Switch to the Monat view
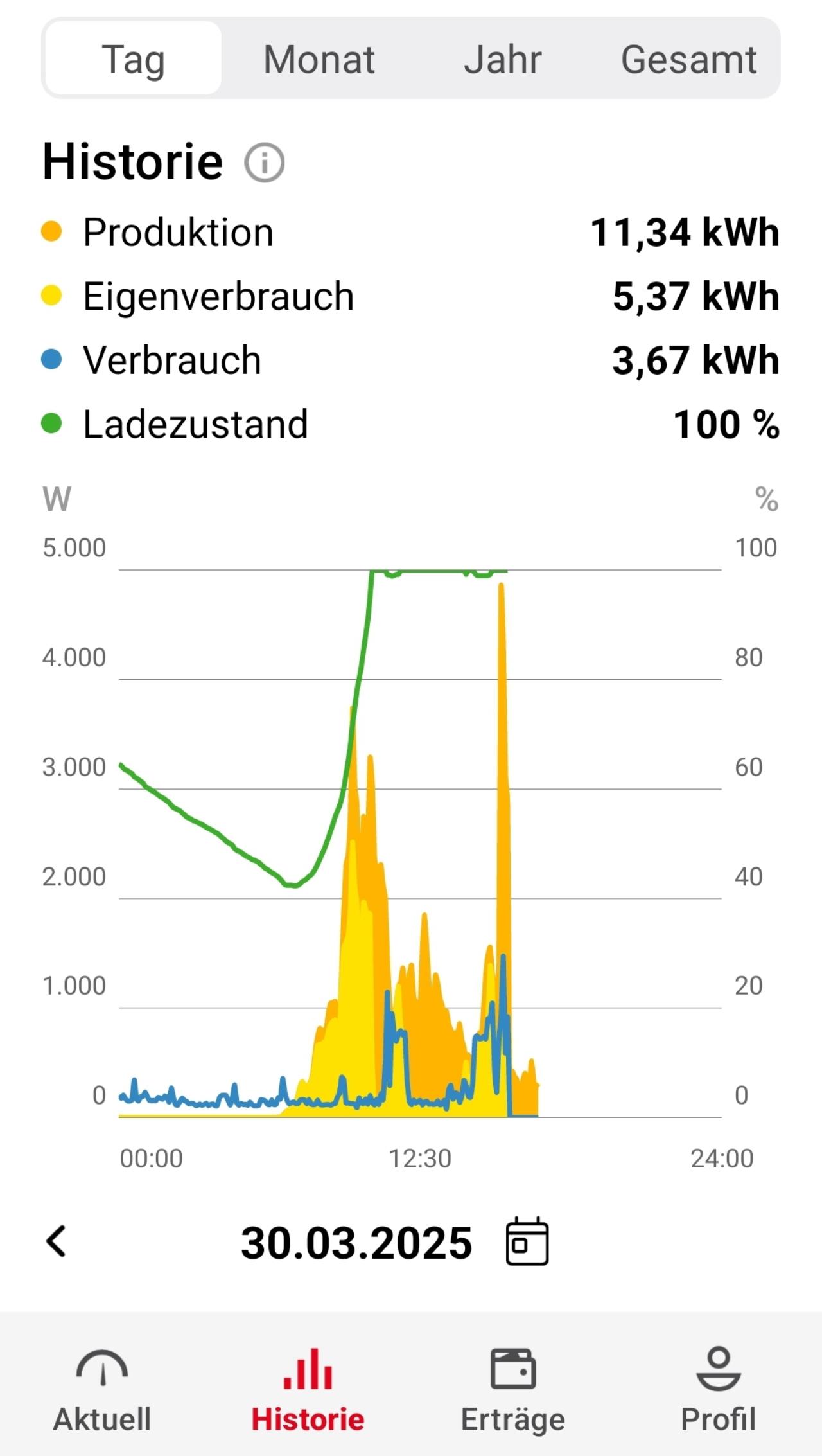This screenshot has height=1456, width=822. coord(319,59)
